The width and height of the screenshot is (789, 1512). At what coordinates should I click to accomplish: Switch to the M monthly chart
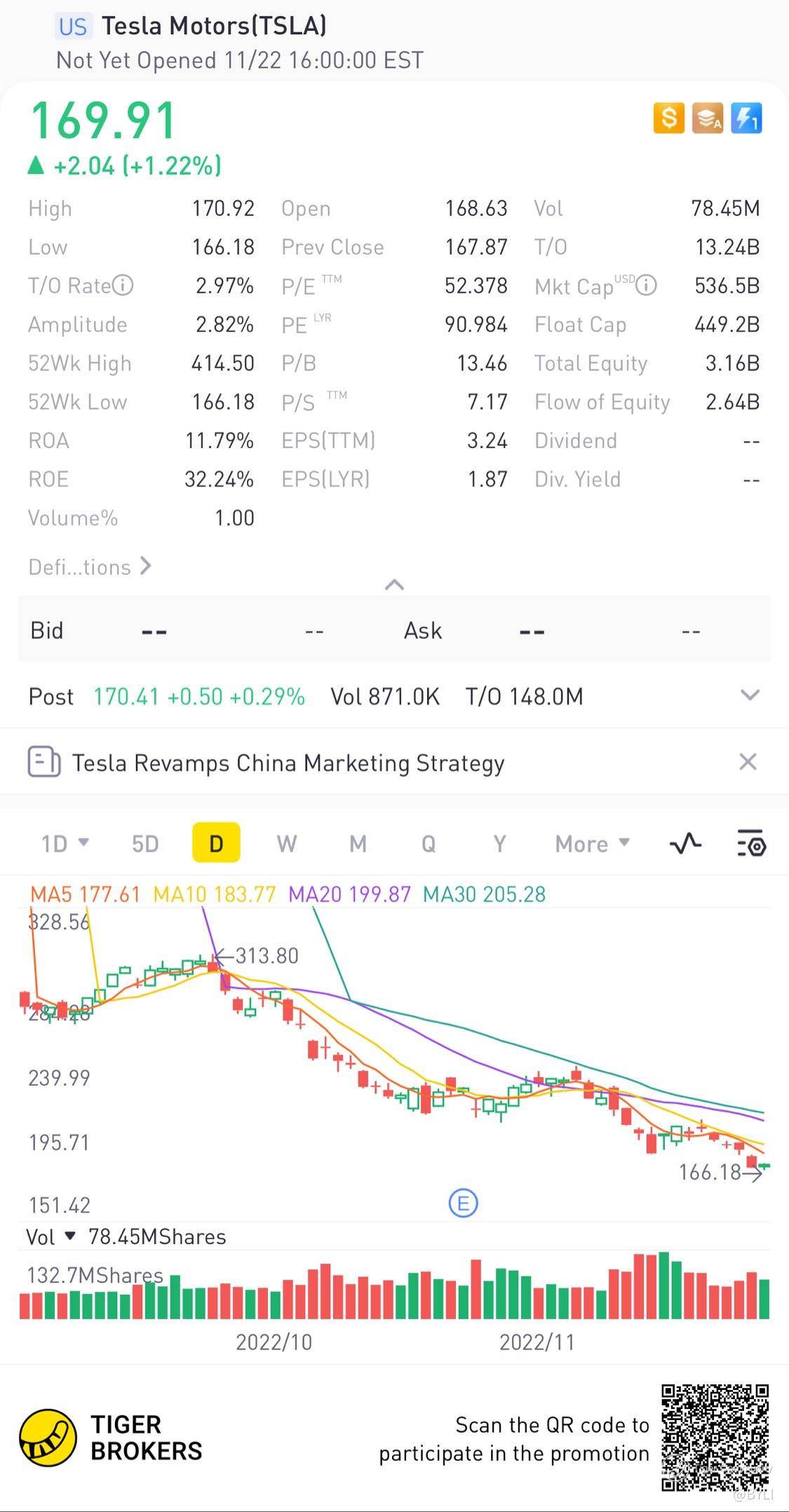[358, 843]
